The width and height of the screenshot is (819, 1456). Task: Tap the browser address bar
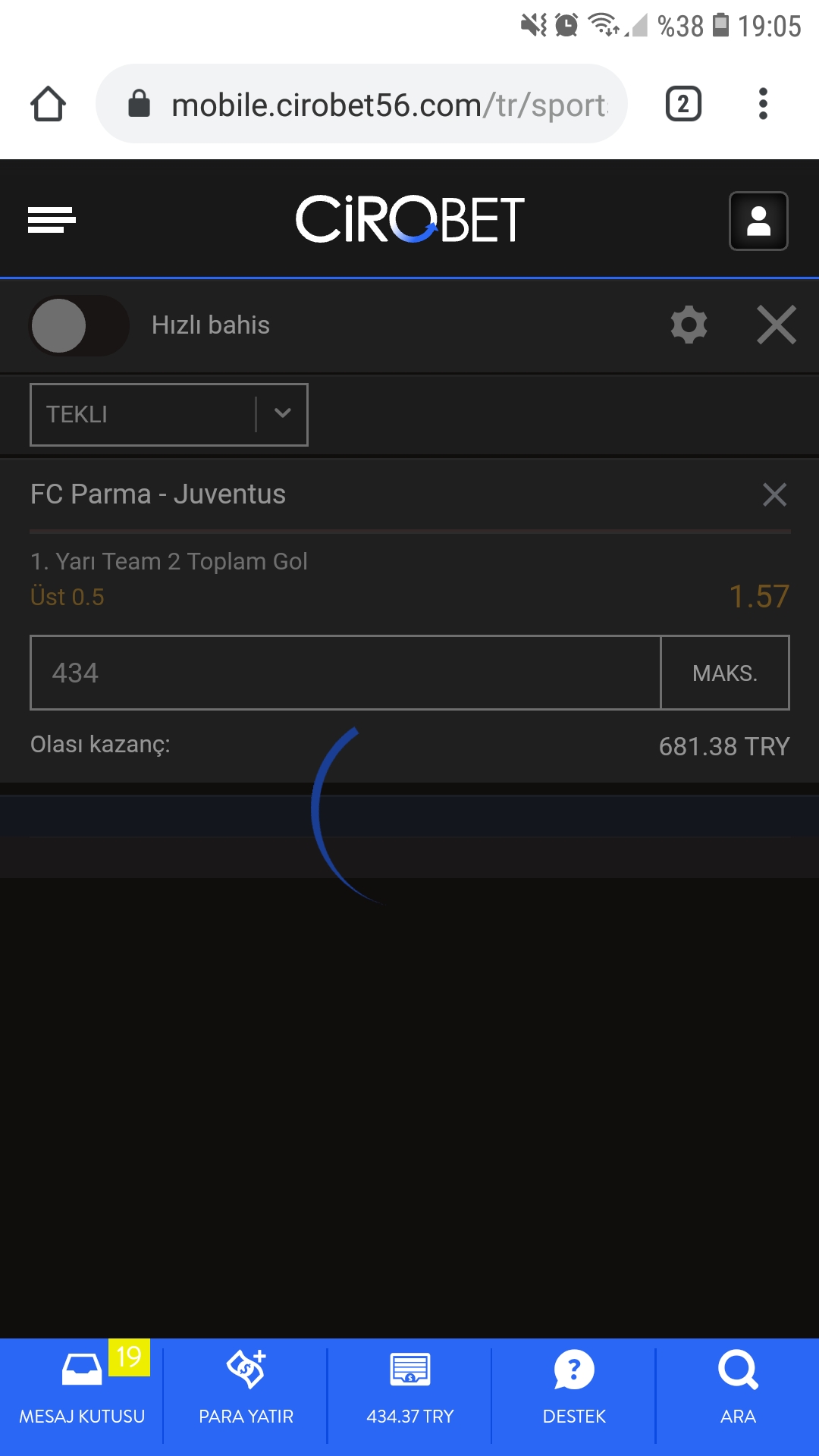362,104
